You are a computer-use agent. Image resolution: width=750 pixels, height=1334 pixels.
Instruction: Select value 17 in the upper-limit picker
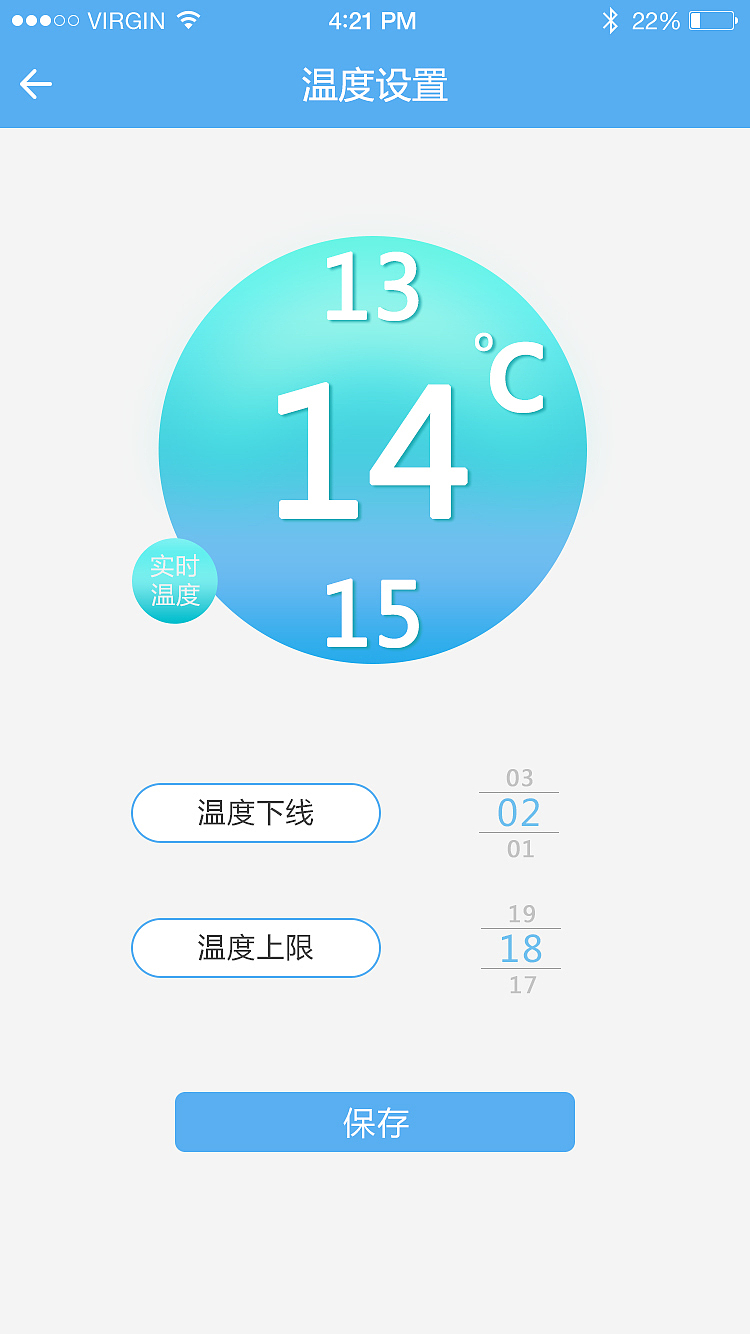(x=520, y=984)
